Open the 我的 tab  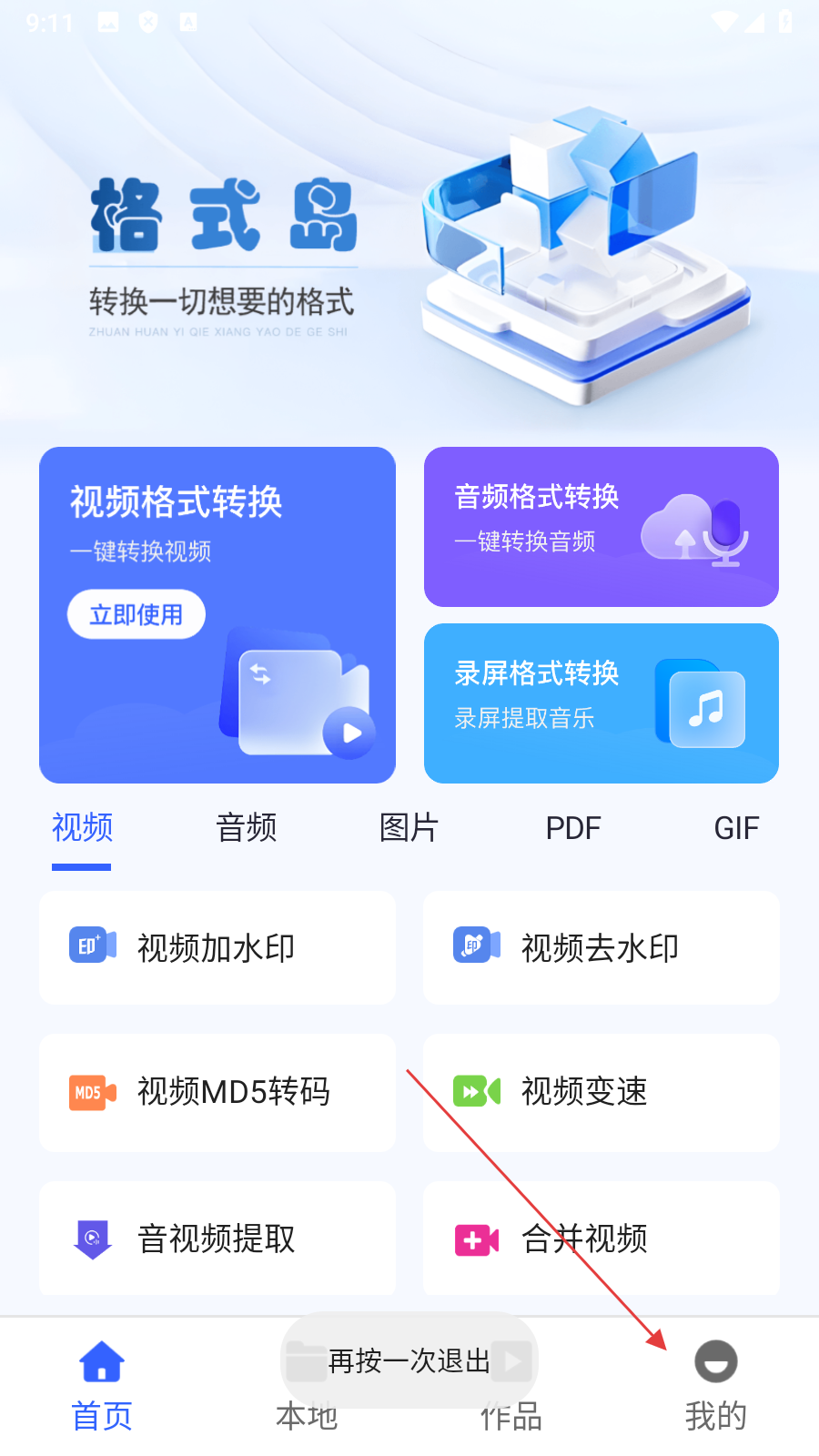pos(716,1387)
